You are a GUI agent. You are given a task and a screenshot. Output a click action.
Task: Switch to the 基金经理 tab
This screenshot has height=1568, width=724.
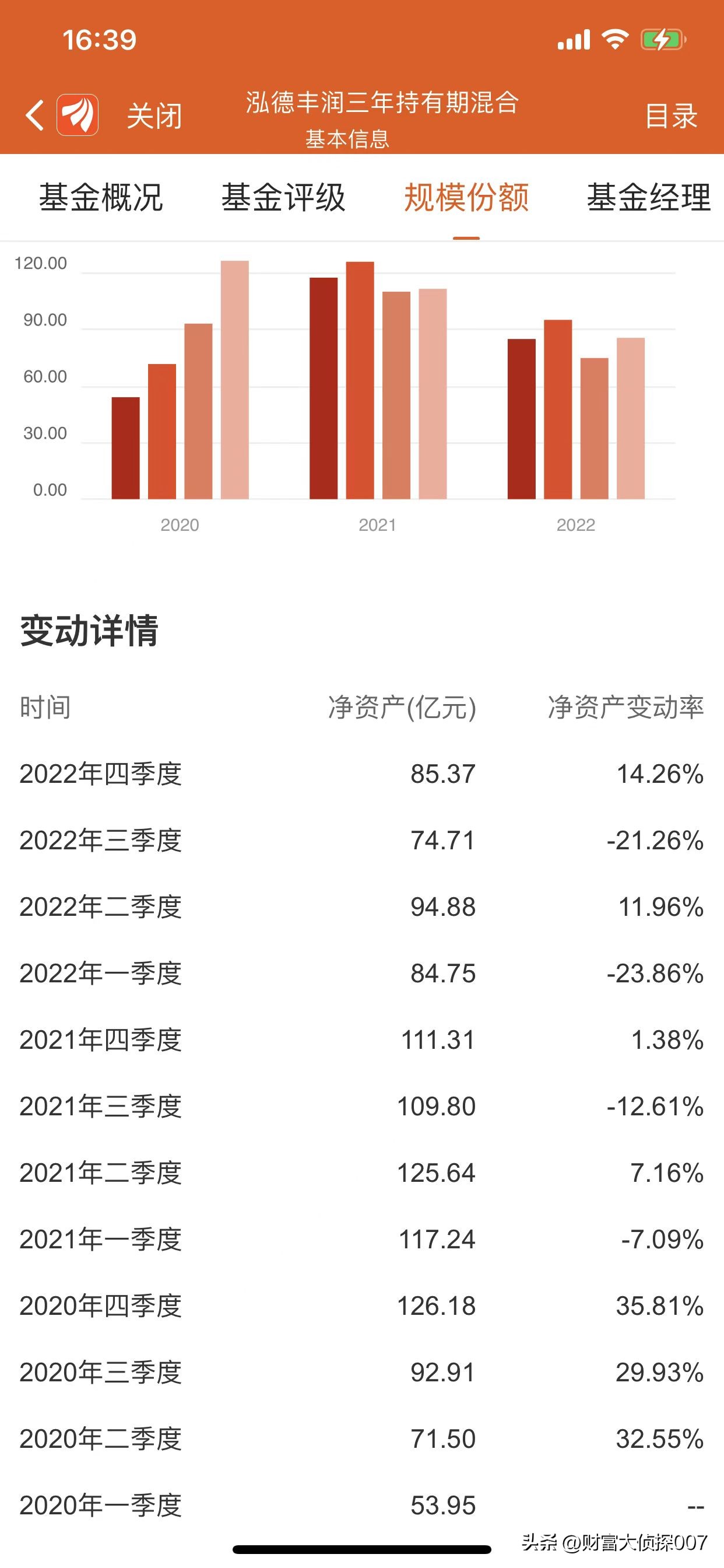pos(649,197)
